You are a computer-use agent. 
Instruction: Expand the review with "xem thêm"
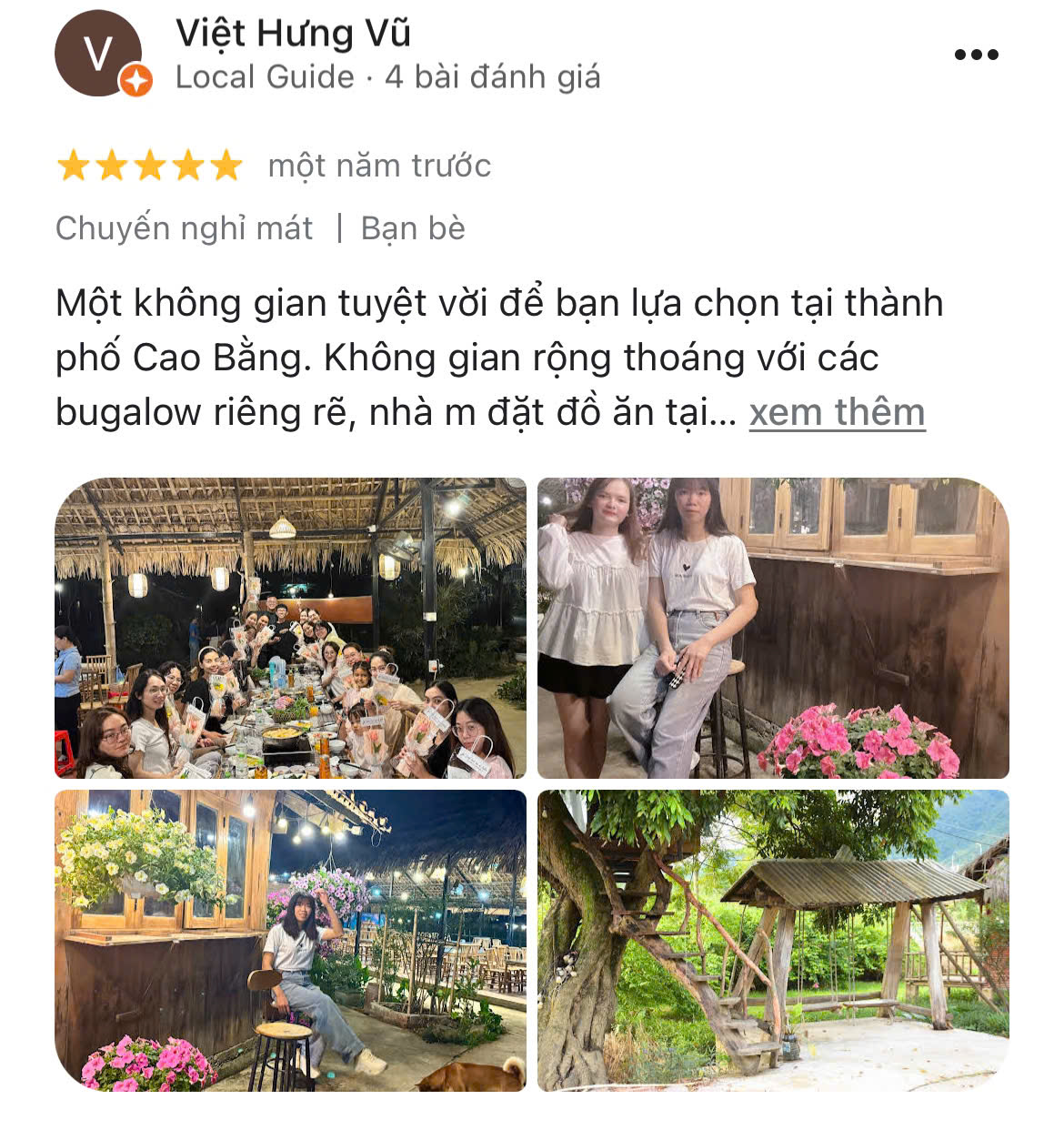(x=837, y=413)
